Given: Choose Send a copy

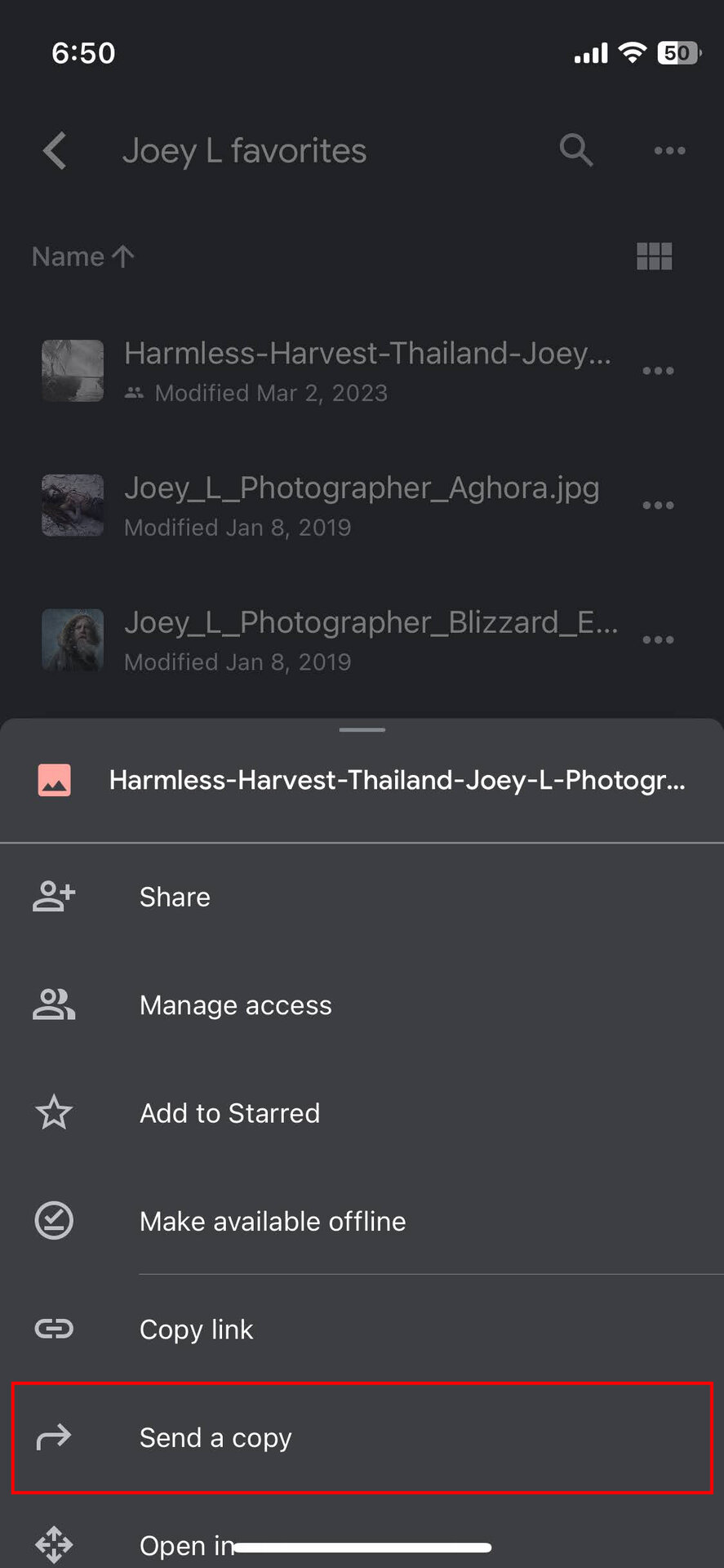Looking at the screenshot, I should (x=215, y=1437).
